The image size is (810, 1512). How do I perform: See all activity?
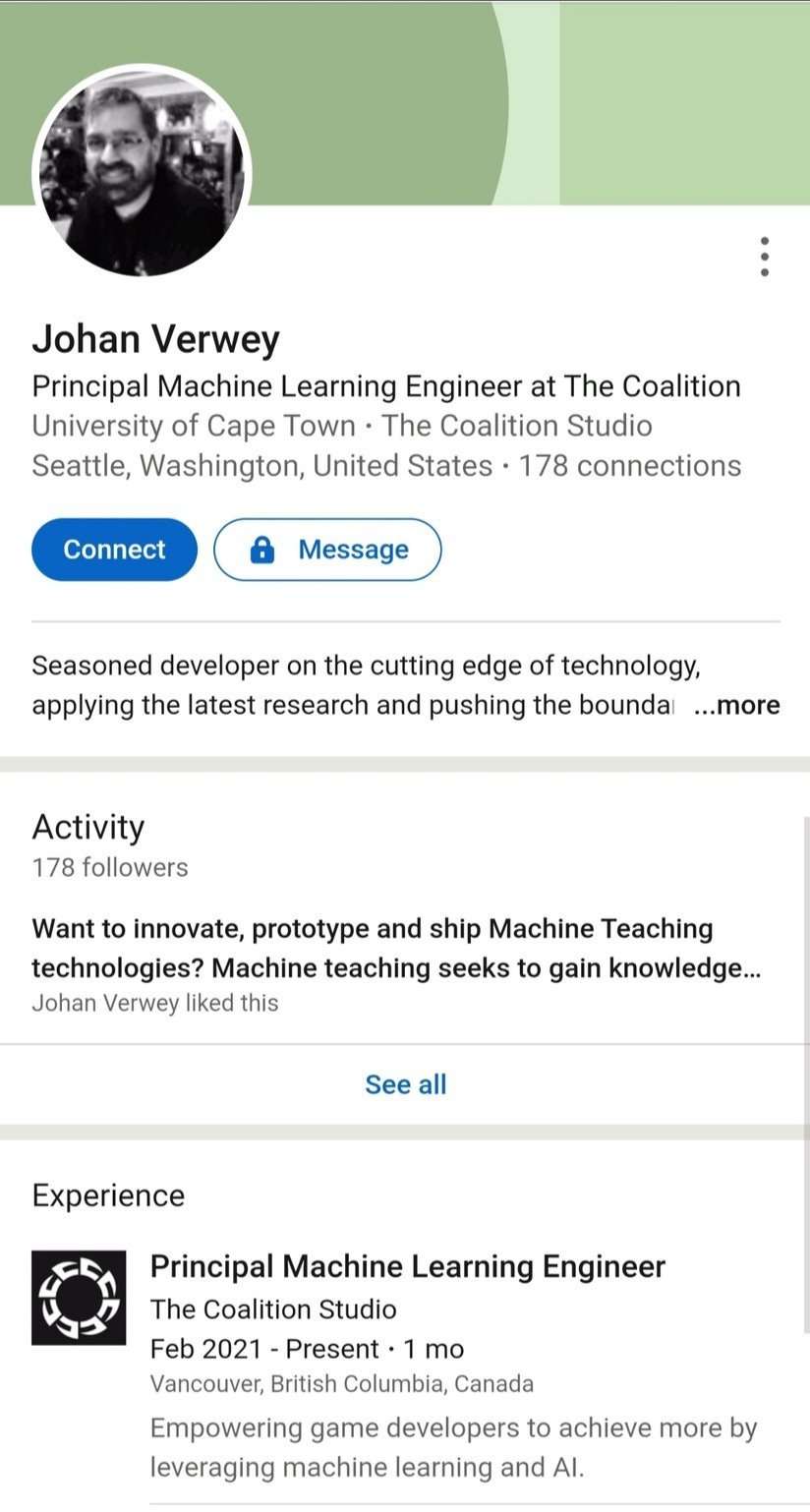[x=405, y=1084]
